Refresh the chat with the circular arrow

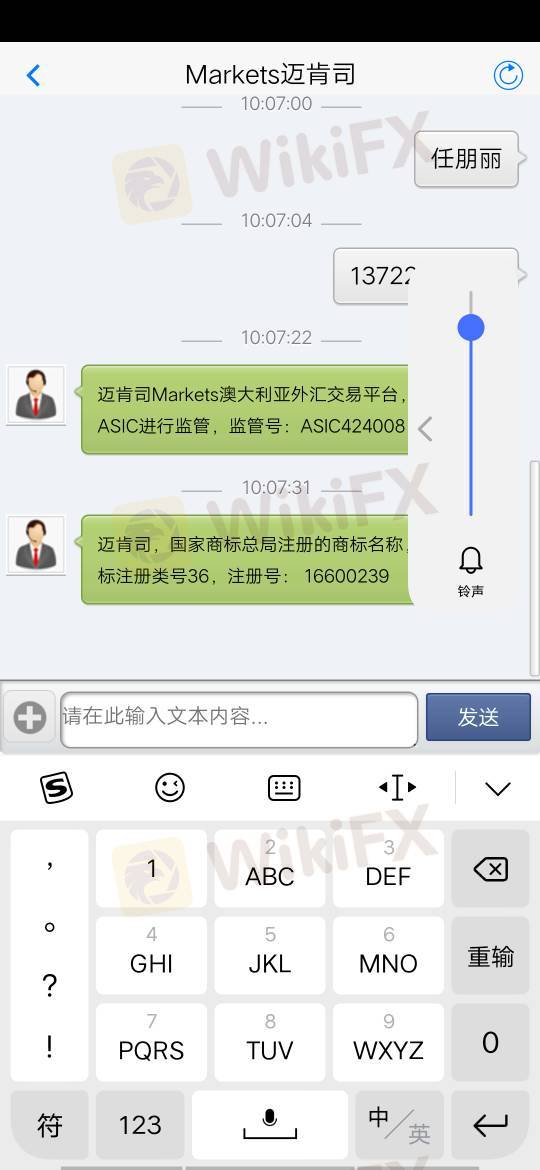pyautogui.click(x=508, y=75)
